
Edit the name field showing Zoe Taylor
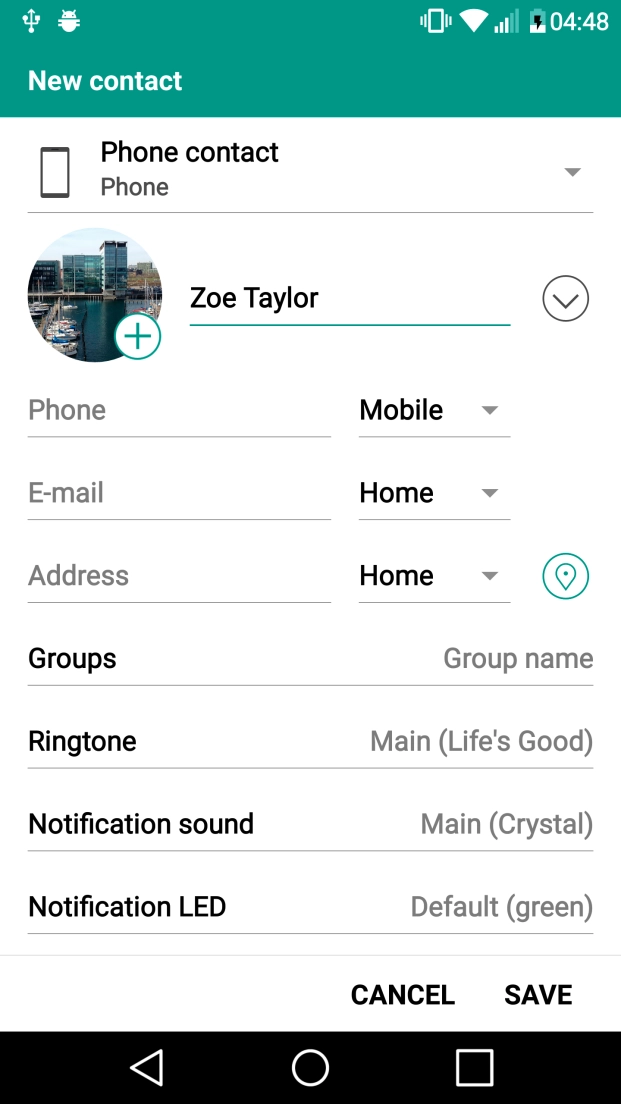coord(349,299)
